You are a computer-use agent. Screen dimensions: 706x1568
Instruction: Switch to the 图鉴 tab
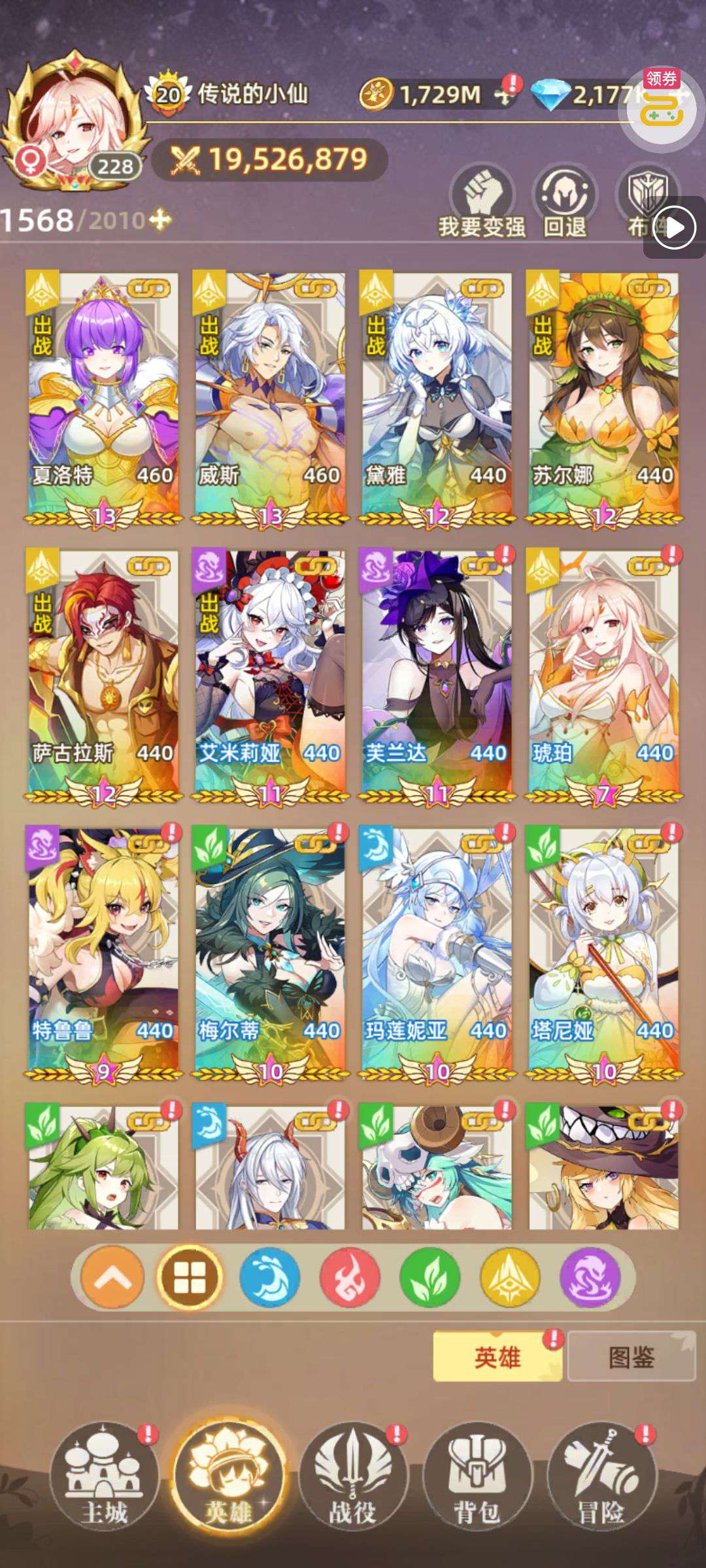click(631, 1358)
